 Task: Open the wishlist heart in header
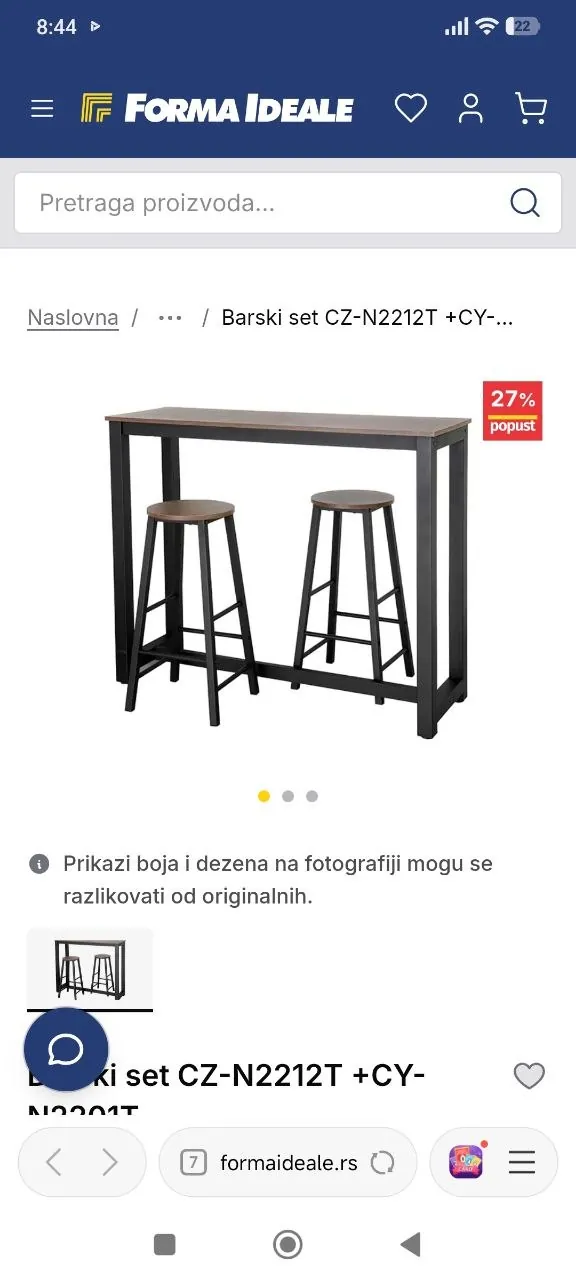[x=410, y=108]
